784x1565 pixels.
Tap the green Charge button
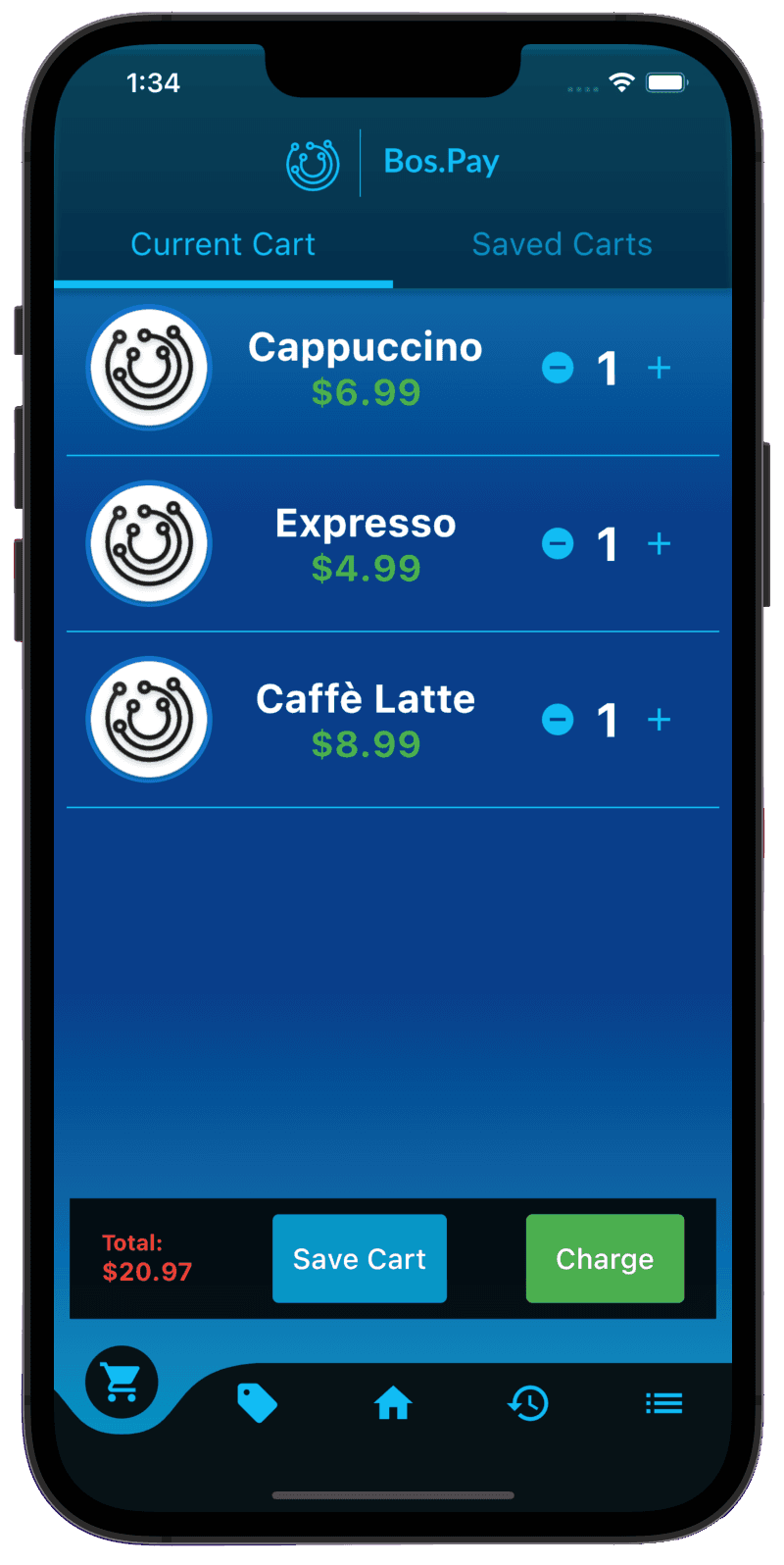[x=605, y=1259]
